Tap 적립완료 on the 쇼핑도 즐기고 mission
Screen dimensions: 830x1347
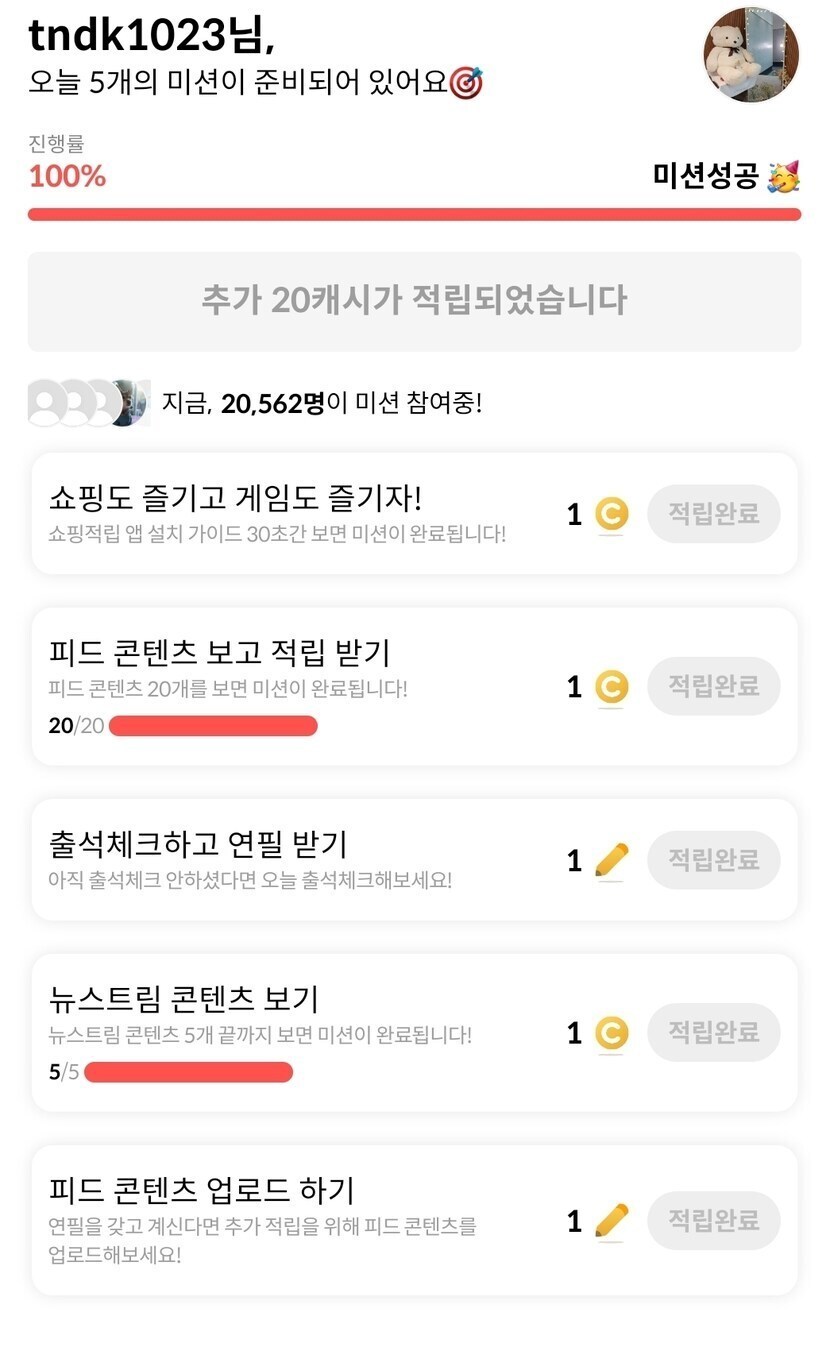point(713,514)
